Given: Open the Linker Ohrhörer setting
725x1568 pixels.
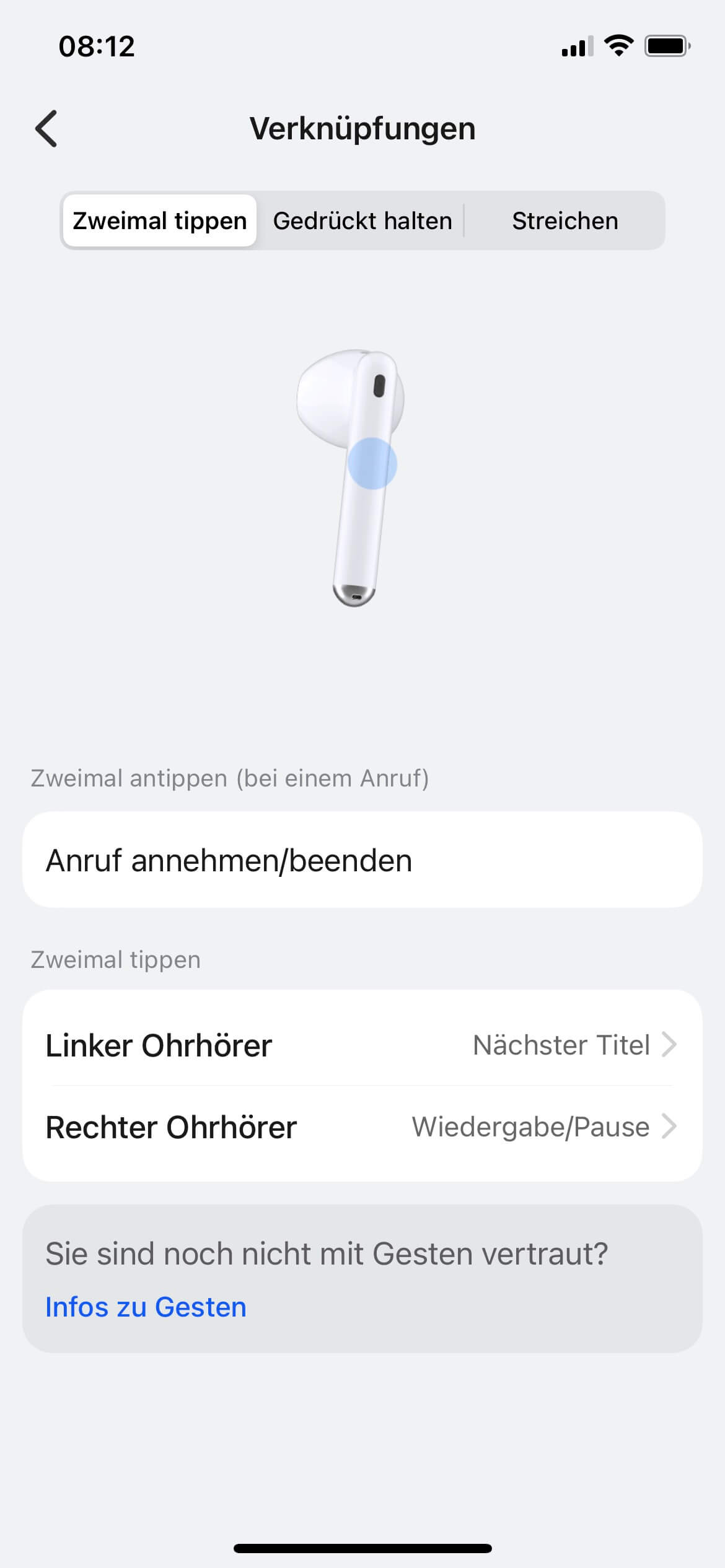Looking at the screenshot, I should coord(362,1045).
